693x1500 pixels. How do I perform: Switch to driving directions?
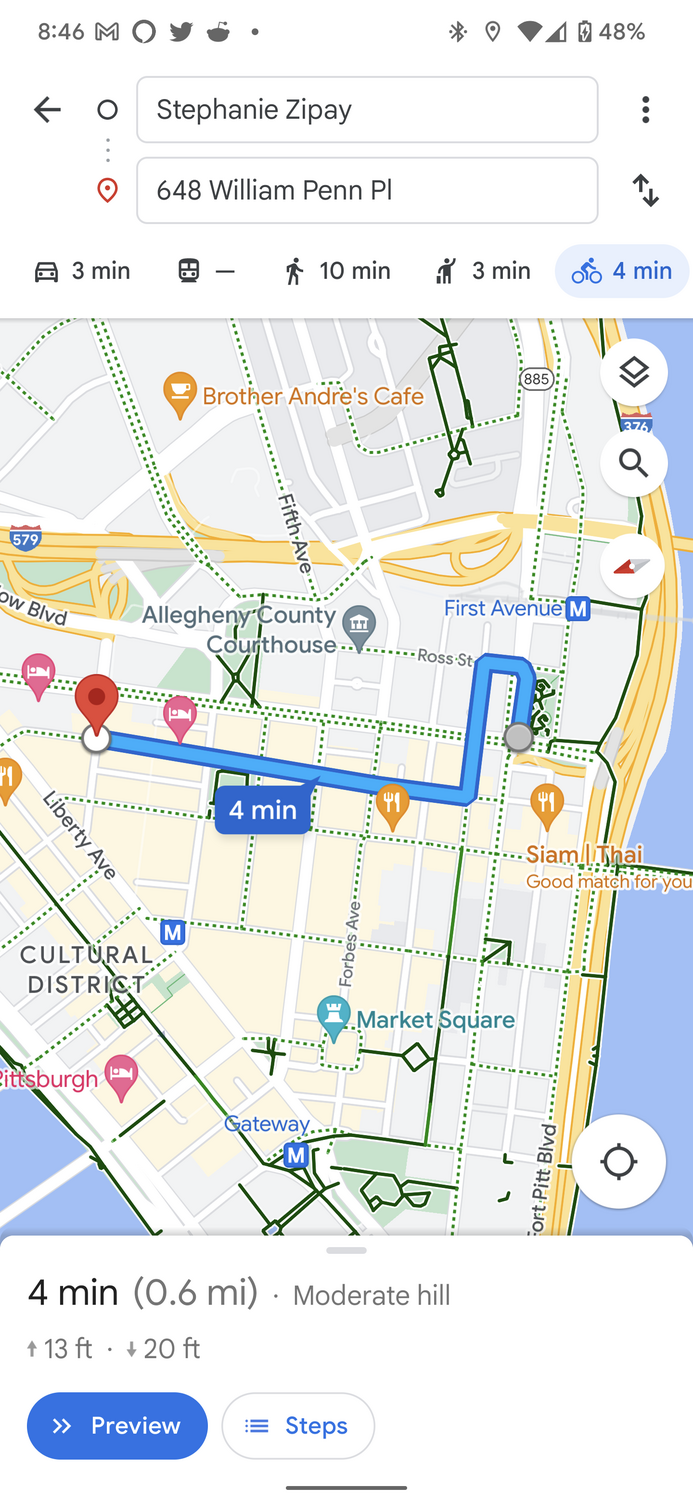82,271
